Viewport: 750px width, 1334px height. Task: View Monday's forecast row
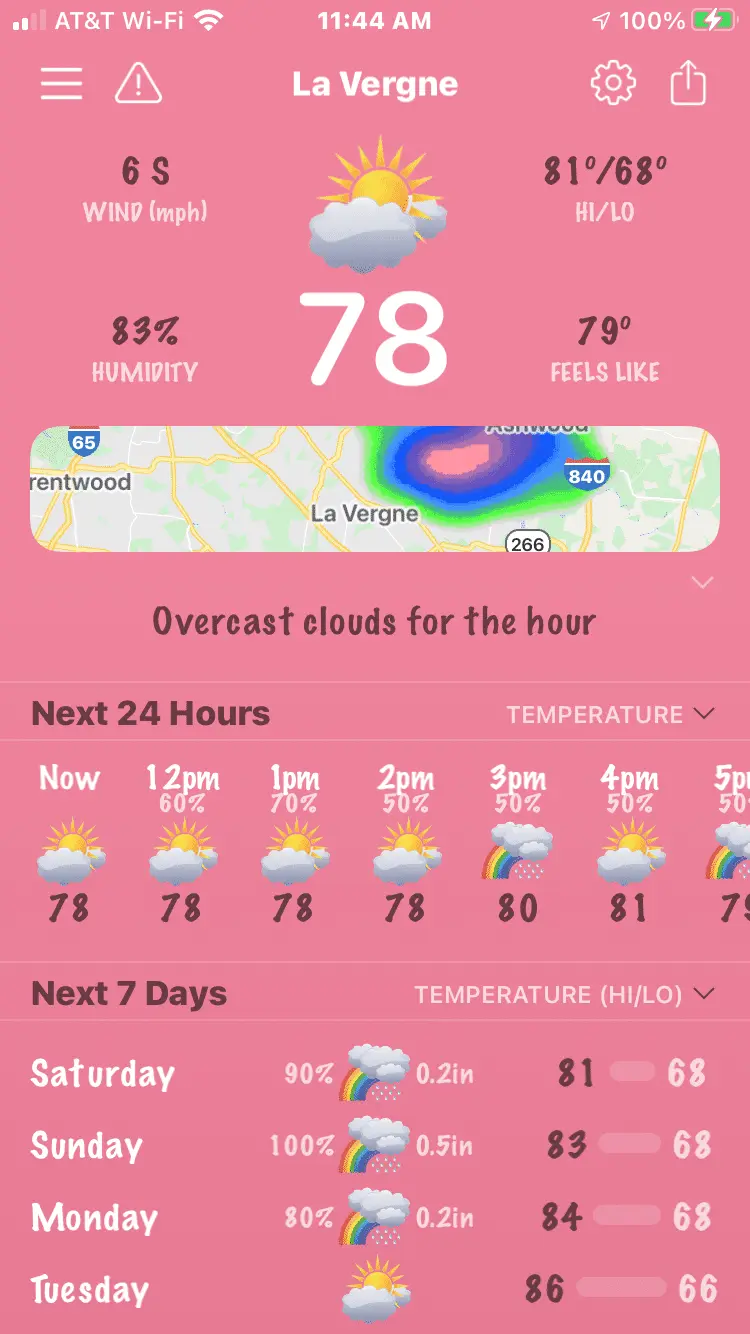point(375,1217)
